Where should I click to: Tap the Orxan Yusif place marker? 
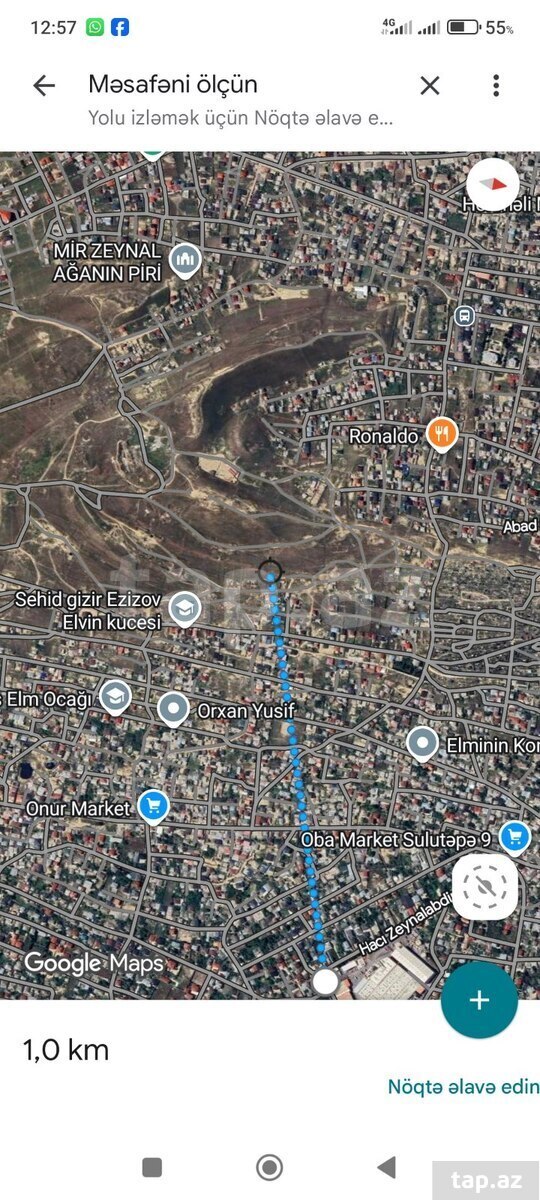tap(174, 710)
